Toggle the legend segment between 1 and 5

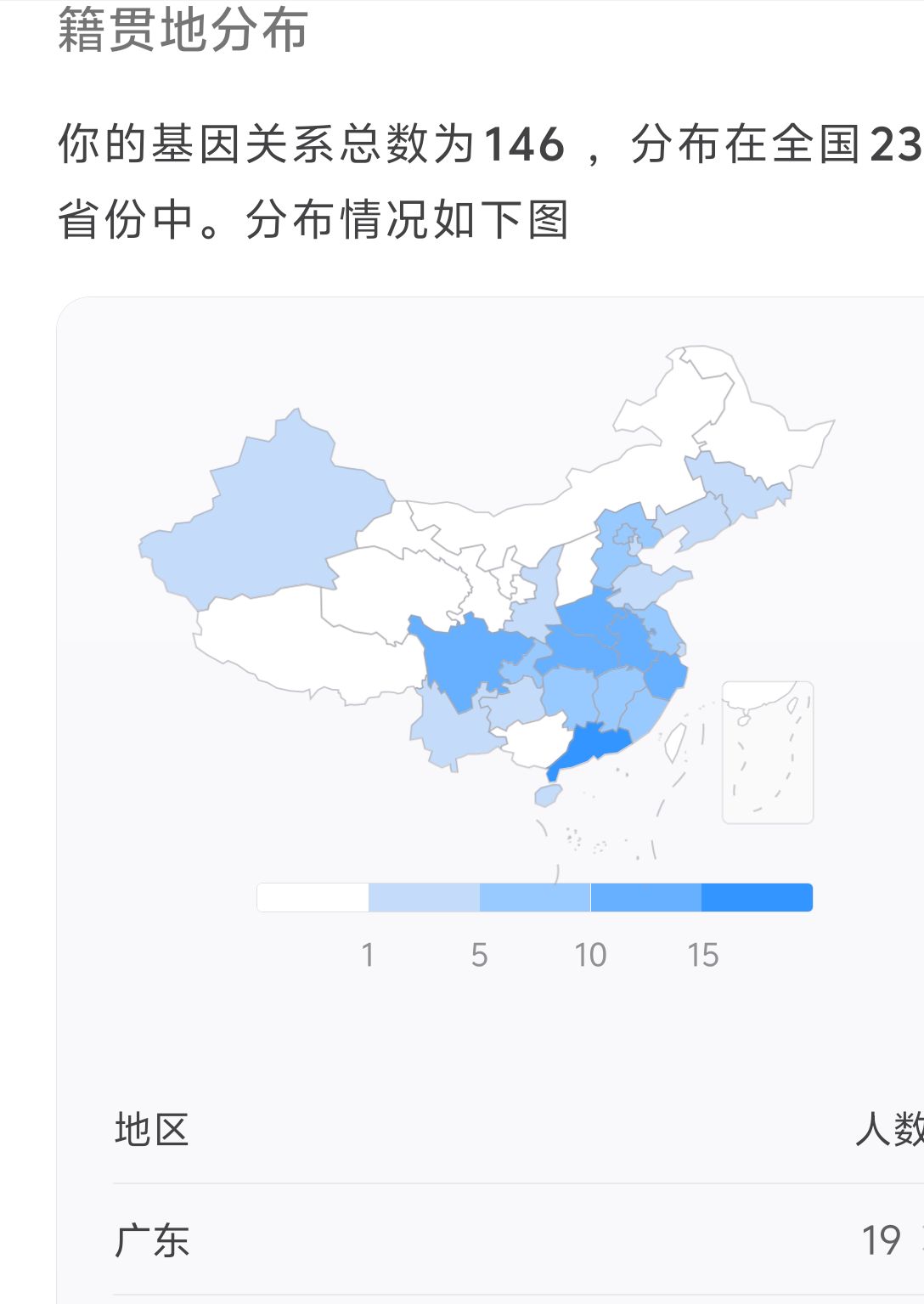click(x=424, y=897)
